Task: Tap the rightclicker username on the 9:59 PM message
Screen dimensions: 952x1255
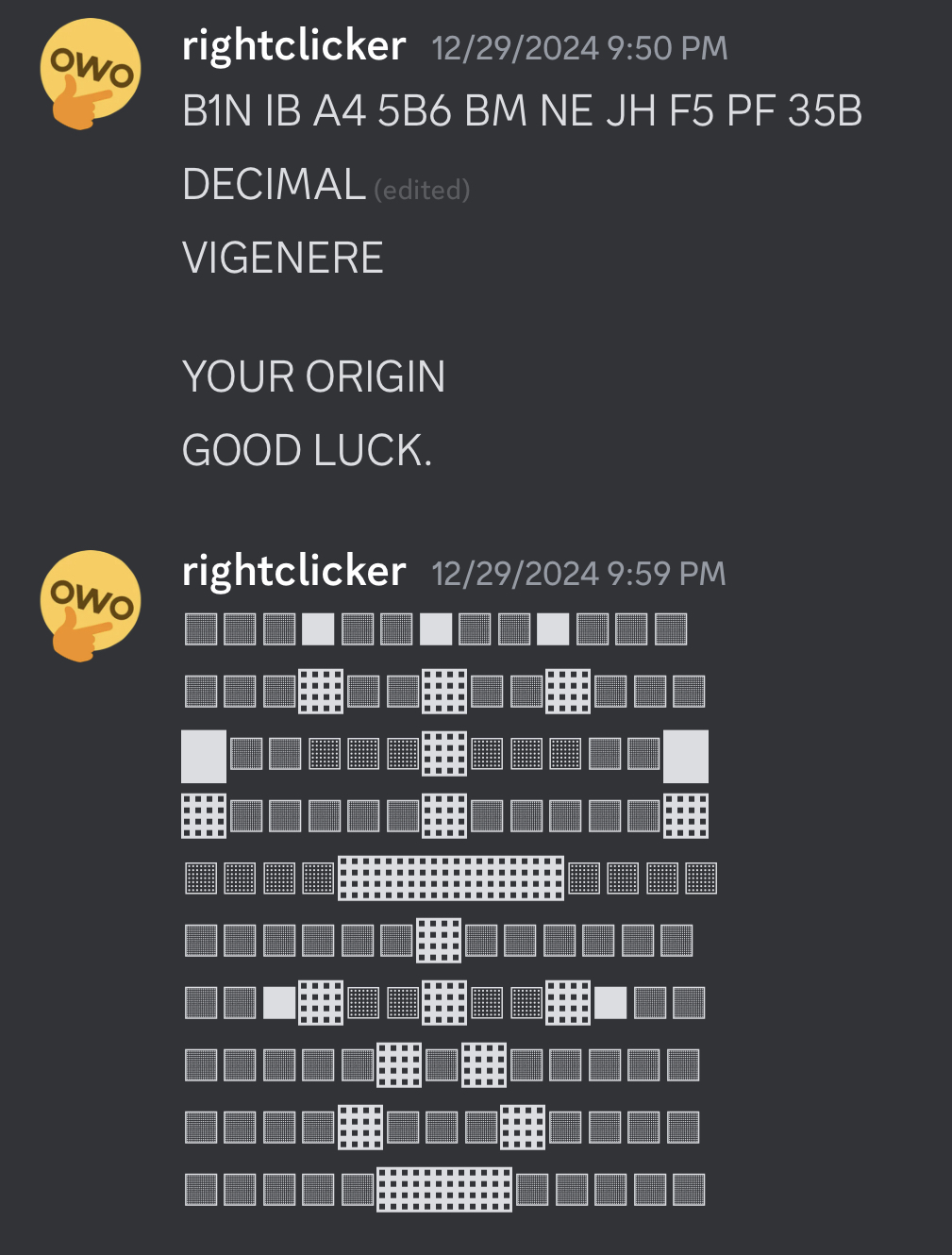Action: click(293, 571)
